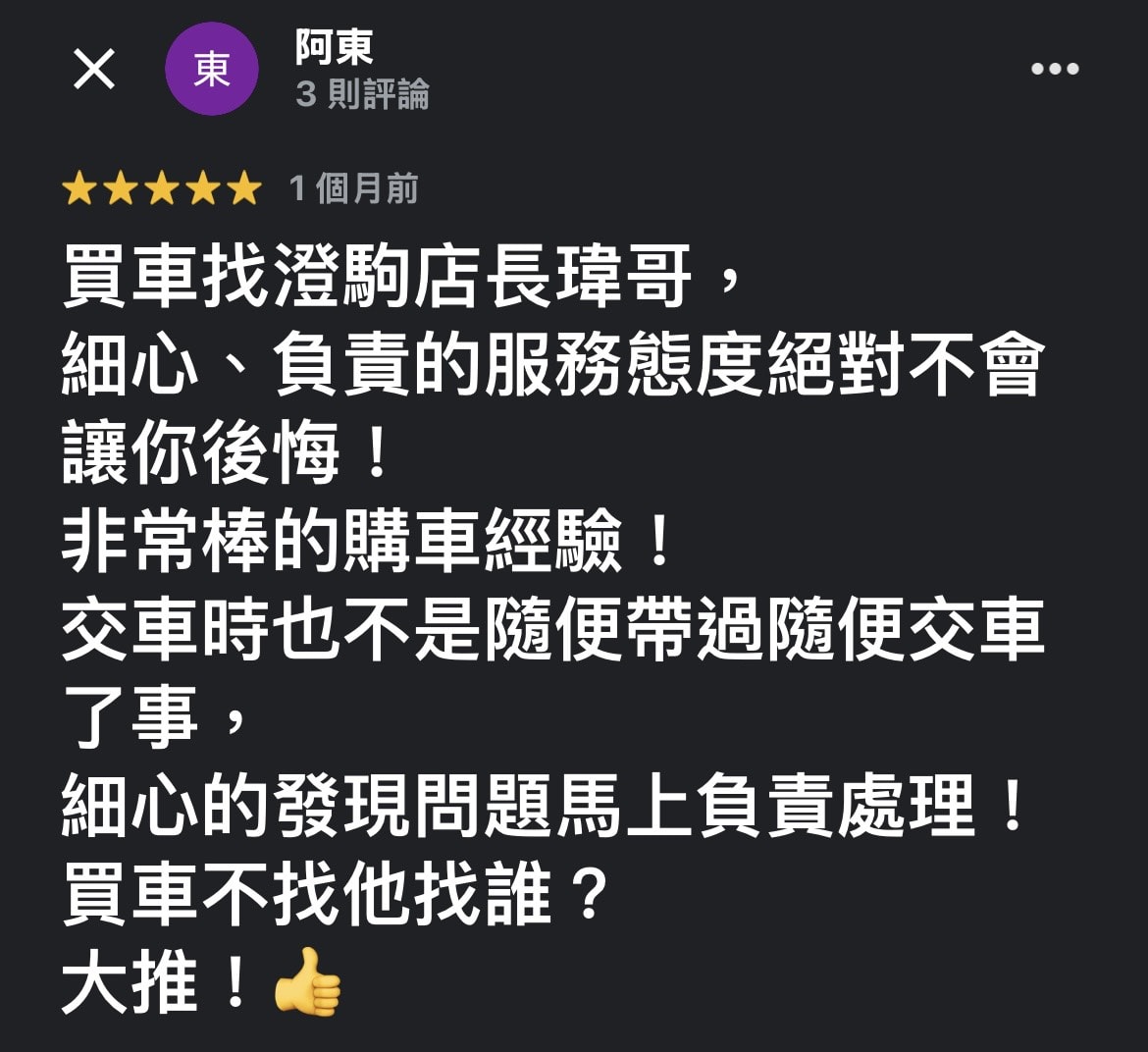Open the three-dot overflow menu

click(1055, 69)
